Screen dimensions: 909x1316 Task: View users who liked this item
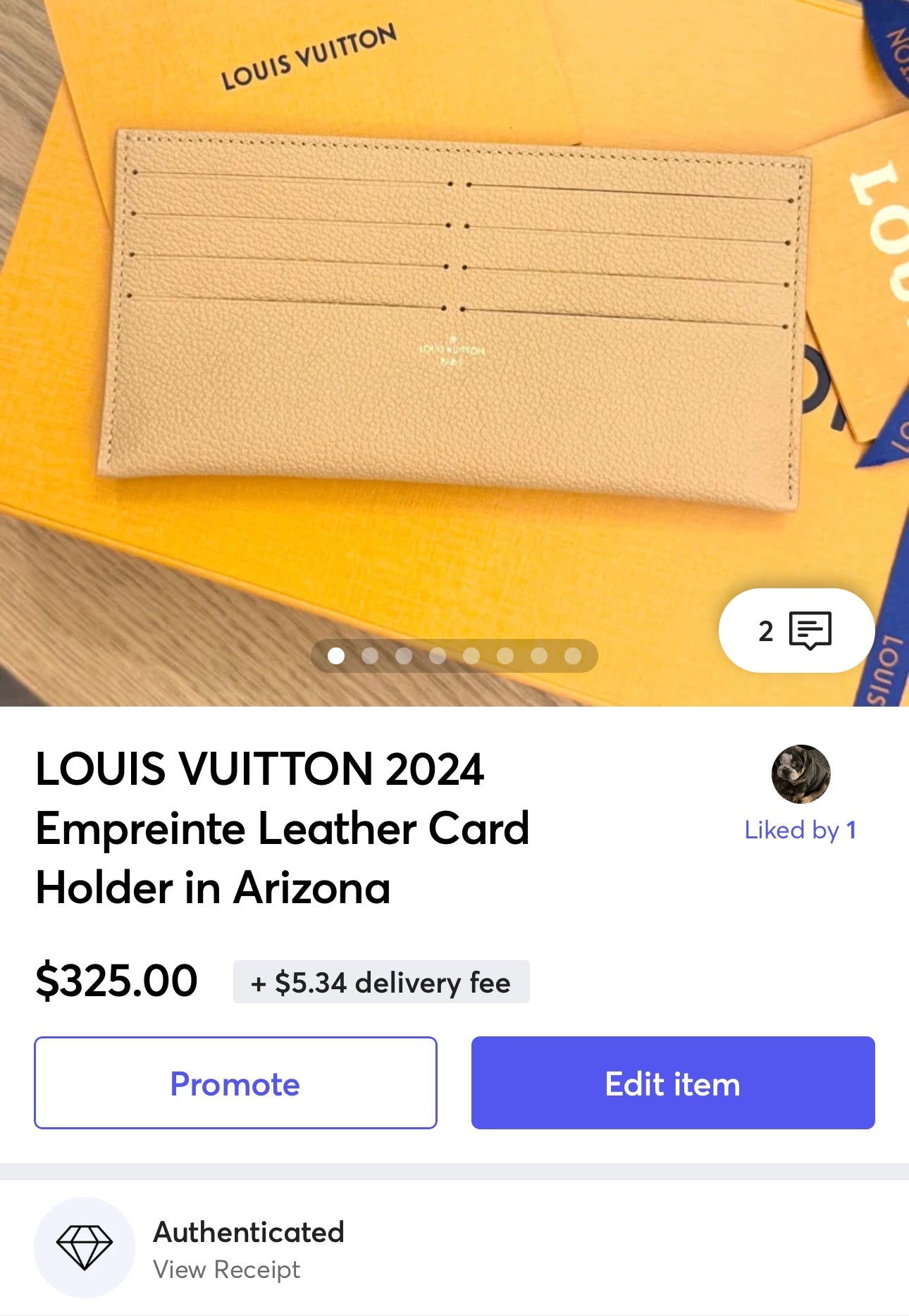pyautogui.click(x=800, y=829)
